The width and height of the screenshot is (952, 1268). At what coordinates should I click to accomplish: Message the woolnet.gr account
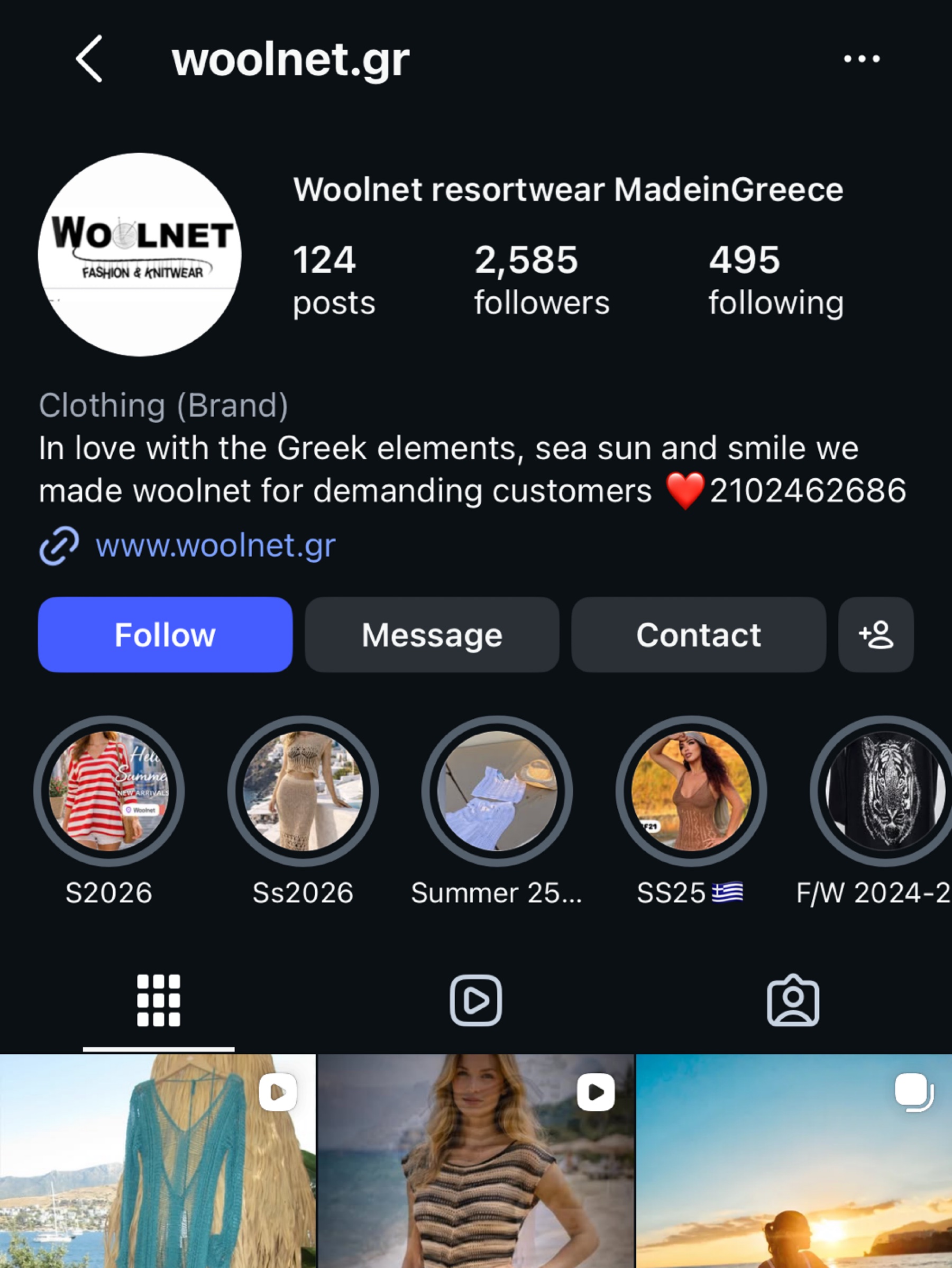click(432, 635)
